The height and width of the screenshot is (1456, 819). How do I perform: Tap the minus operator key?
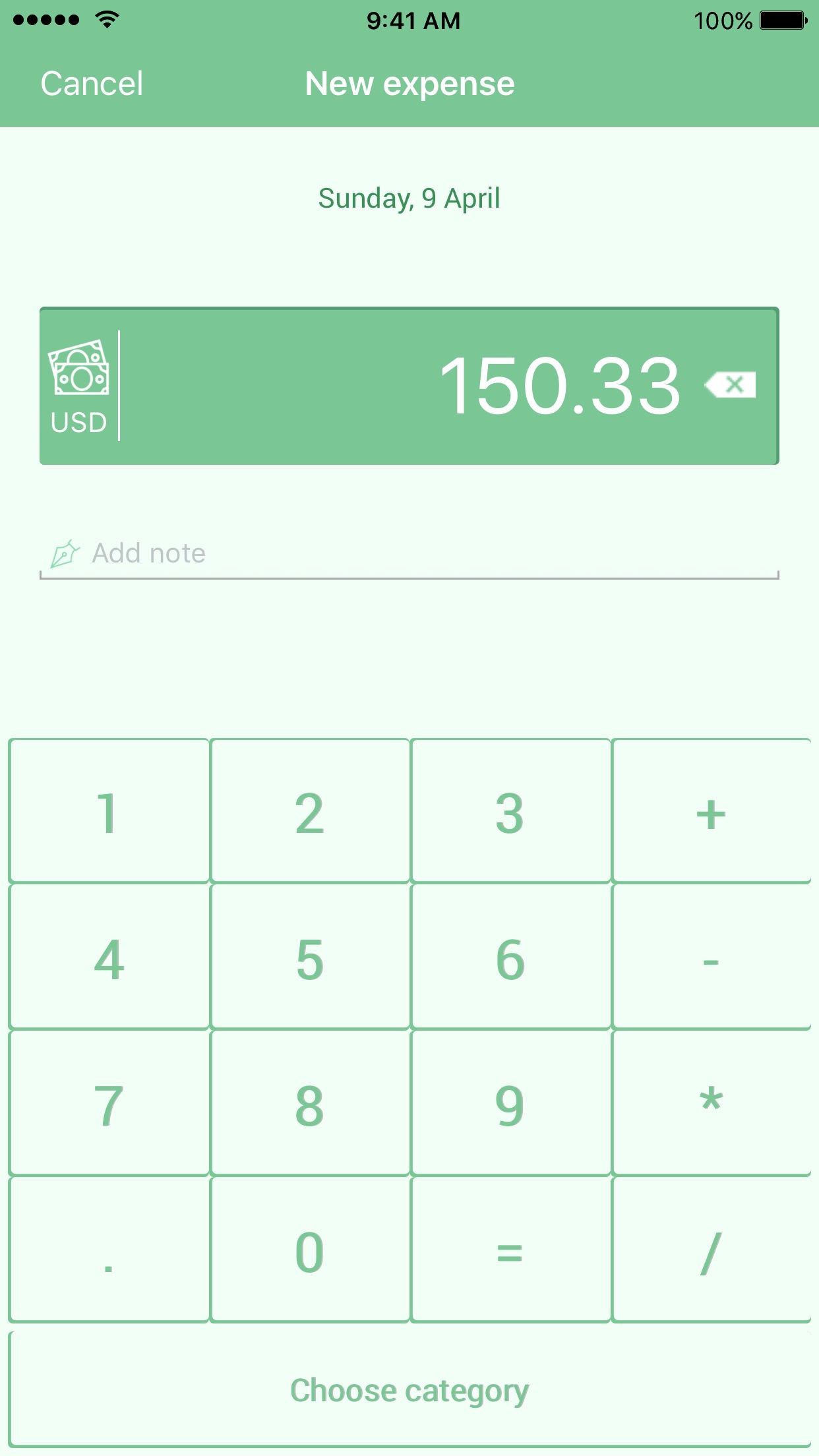click(x=711, y=958)
